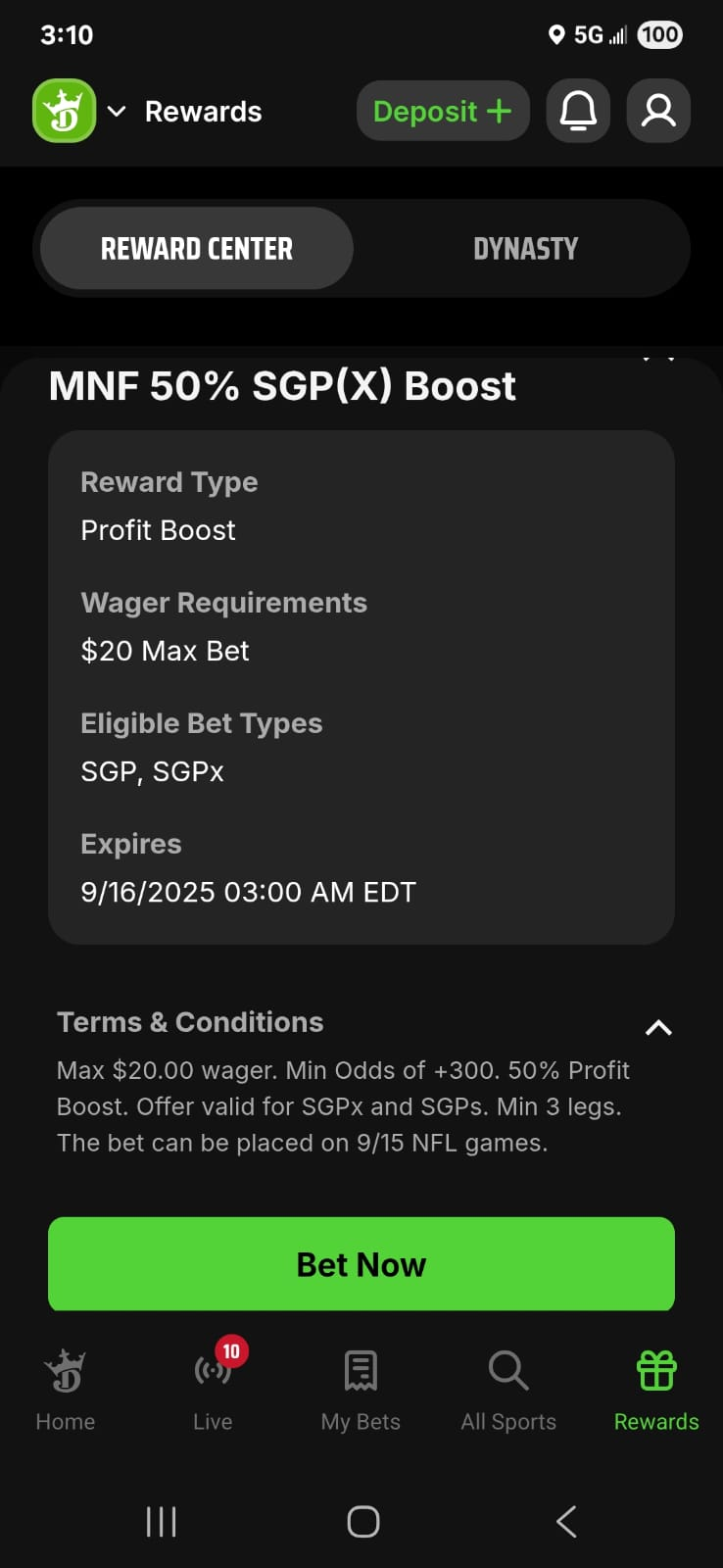Screen dimensions: 723x1568
Task: Open the DraftKings product switcher dropdown
Action: tap(116, 111)
